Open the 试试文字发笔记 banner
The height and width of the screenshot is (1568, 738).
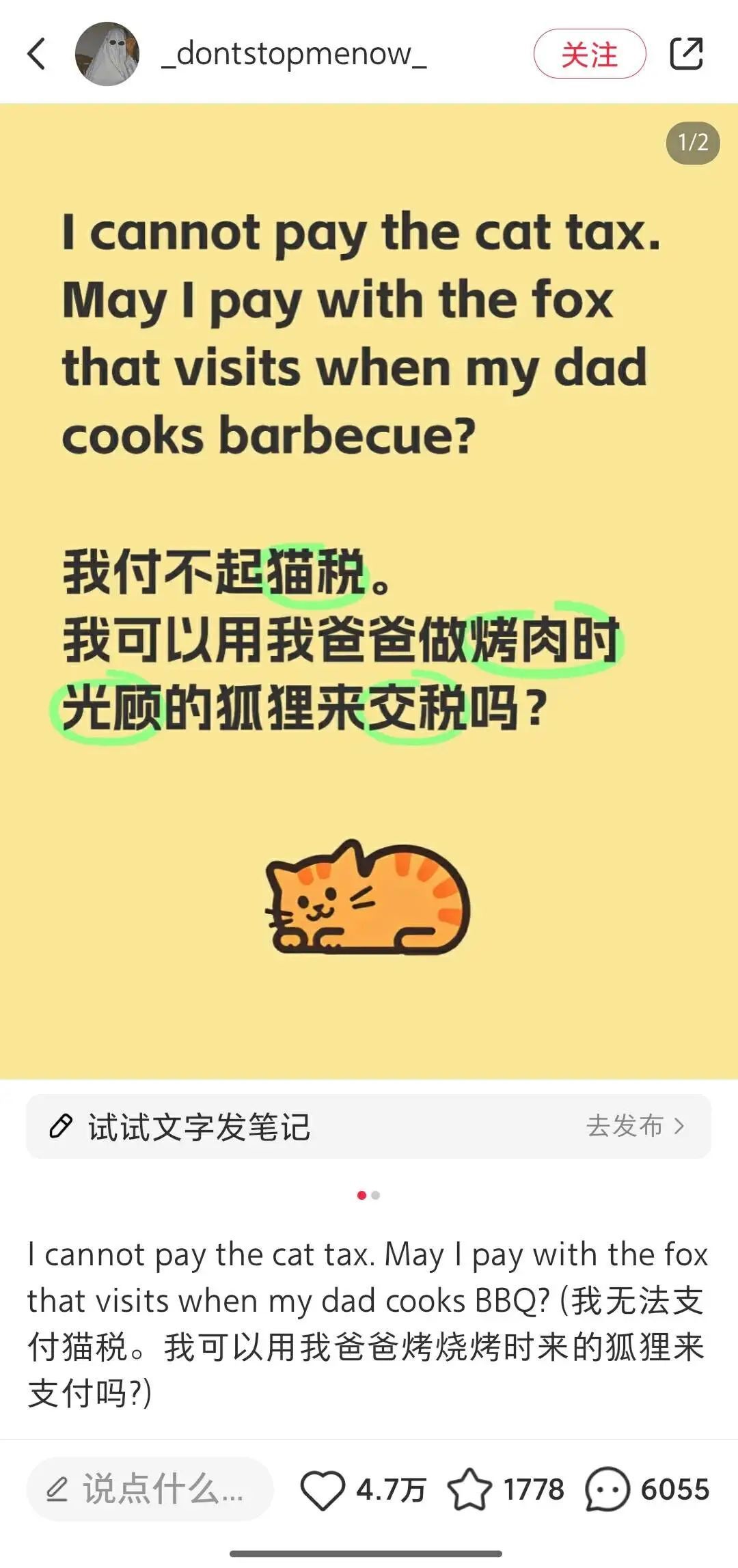[x=368, y=1126]
